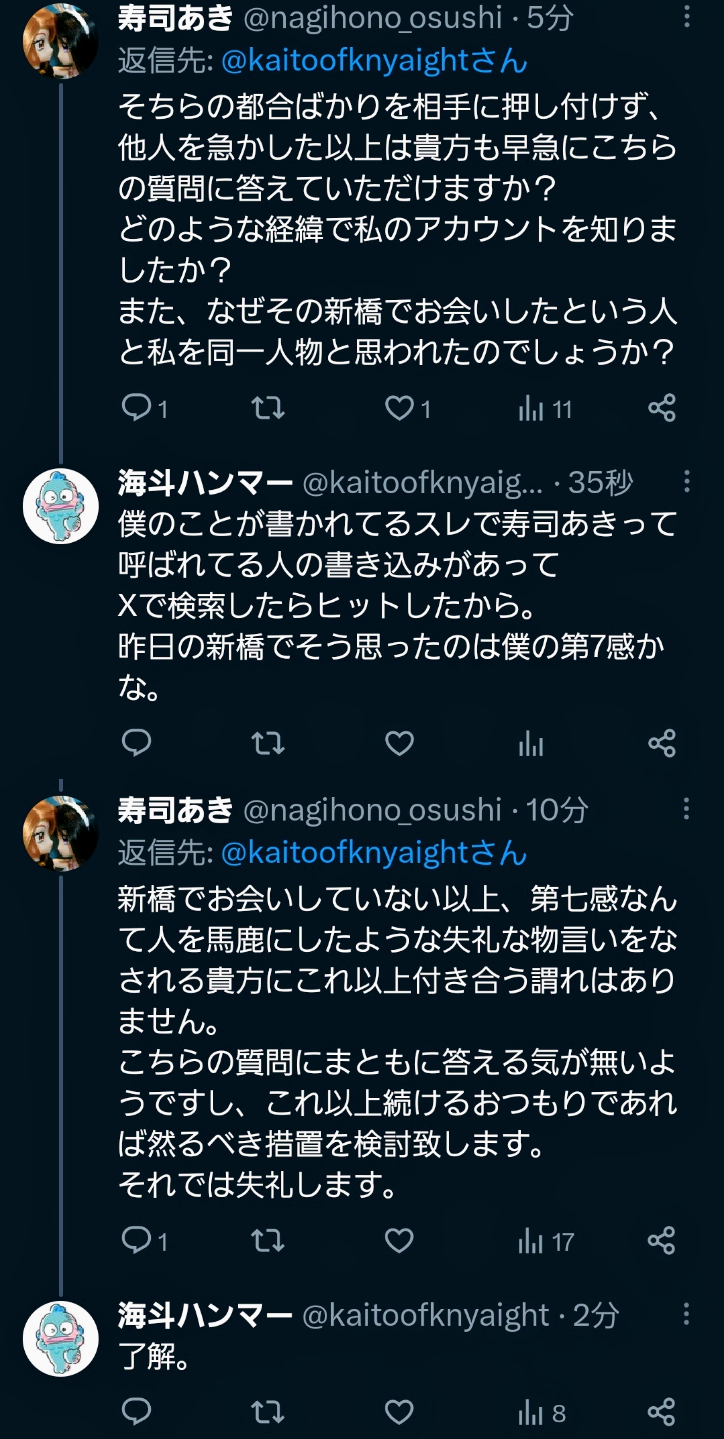The image size is (724, 1439).
Task: Open overflow menu on 寿司あき's 10分 post
Action: click(686, 808)
